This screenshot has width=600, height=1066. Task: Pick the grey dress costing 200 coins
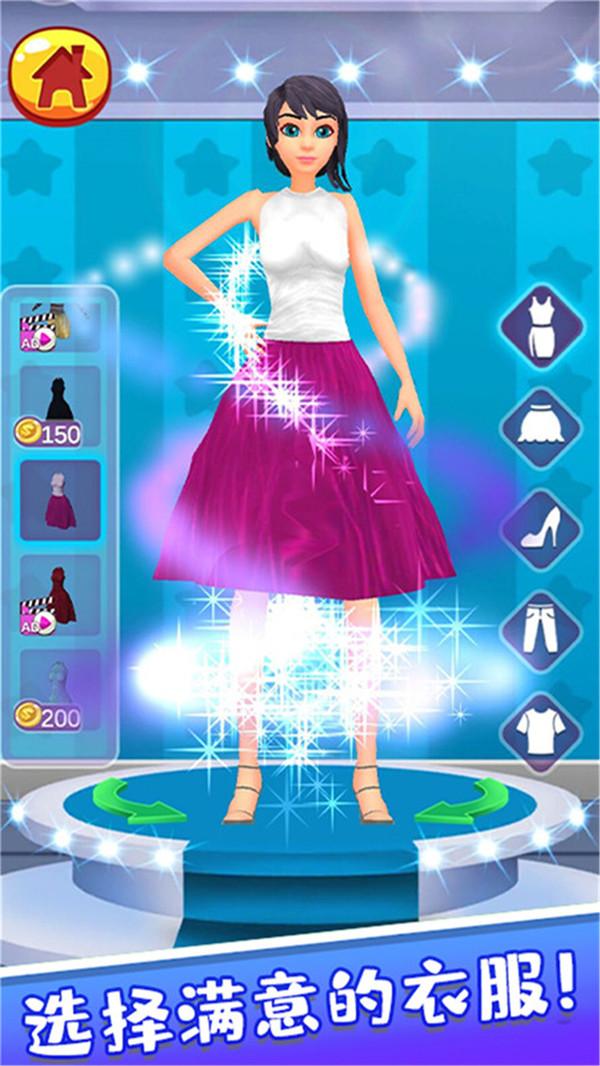[60, 690]
